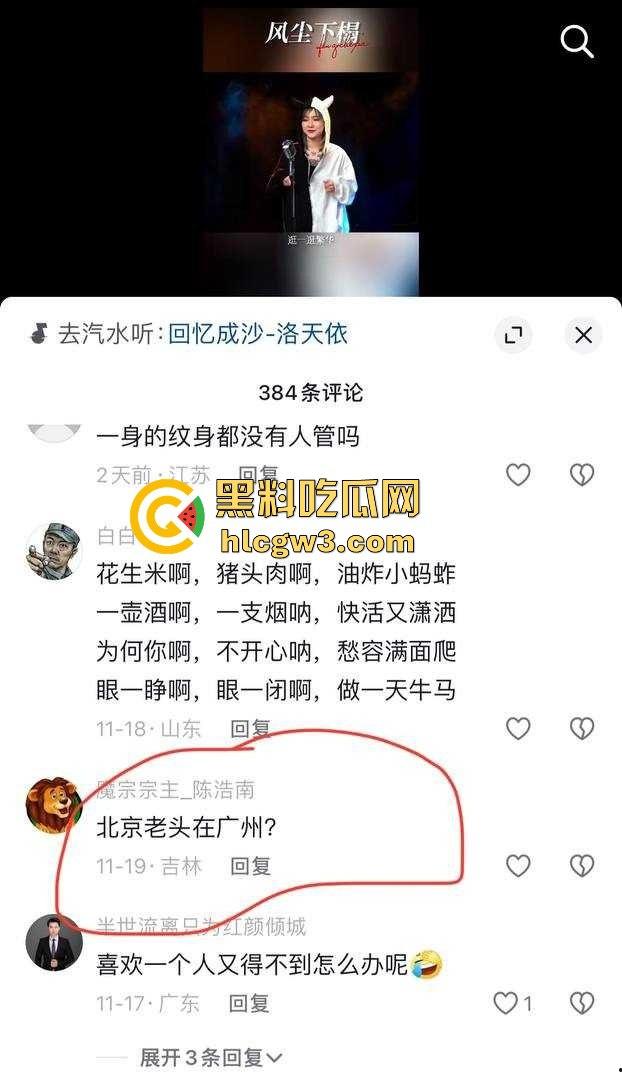
Task: Dislike the comment about 纹身
Action: click(x=582, y=474)
